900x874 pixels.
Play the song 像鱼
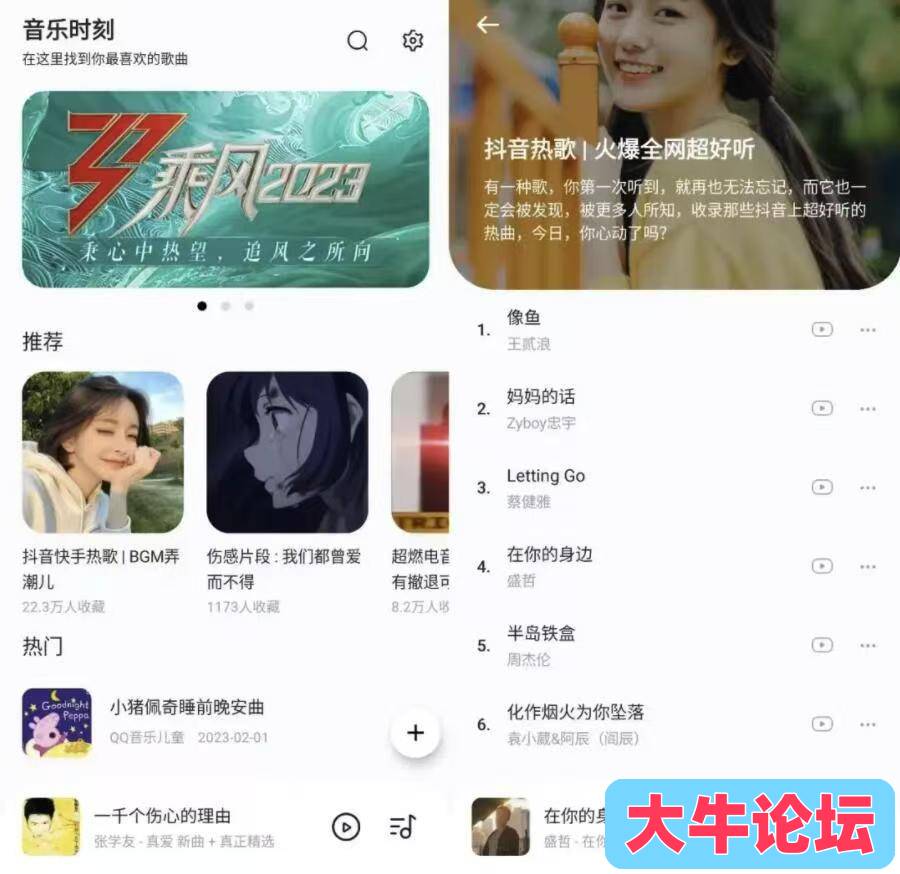click(x=600, y=329)
